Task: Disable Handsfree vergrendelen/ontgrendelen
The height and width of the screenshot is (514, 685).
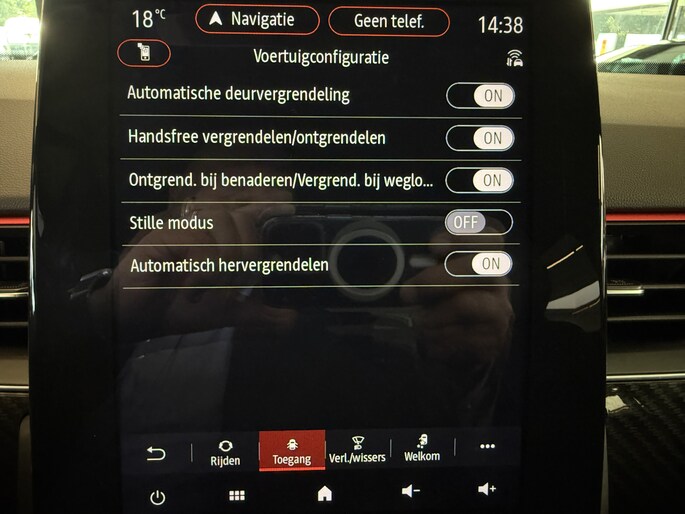Action: point(480,138)
